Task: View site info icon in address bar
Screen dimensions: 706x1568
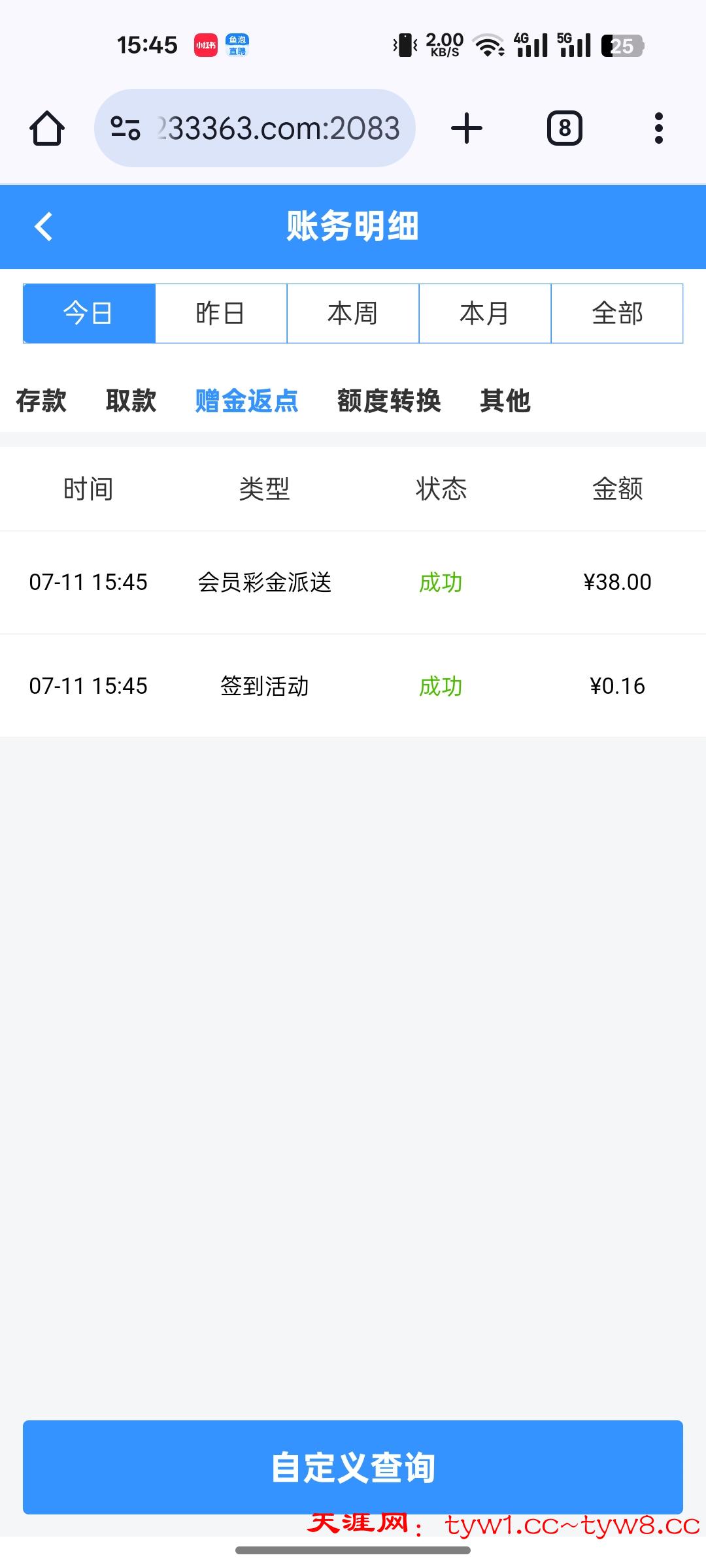Action: click(x=125, y=128)
